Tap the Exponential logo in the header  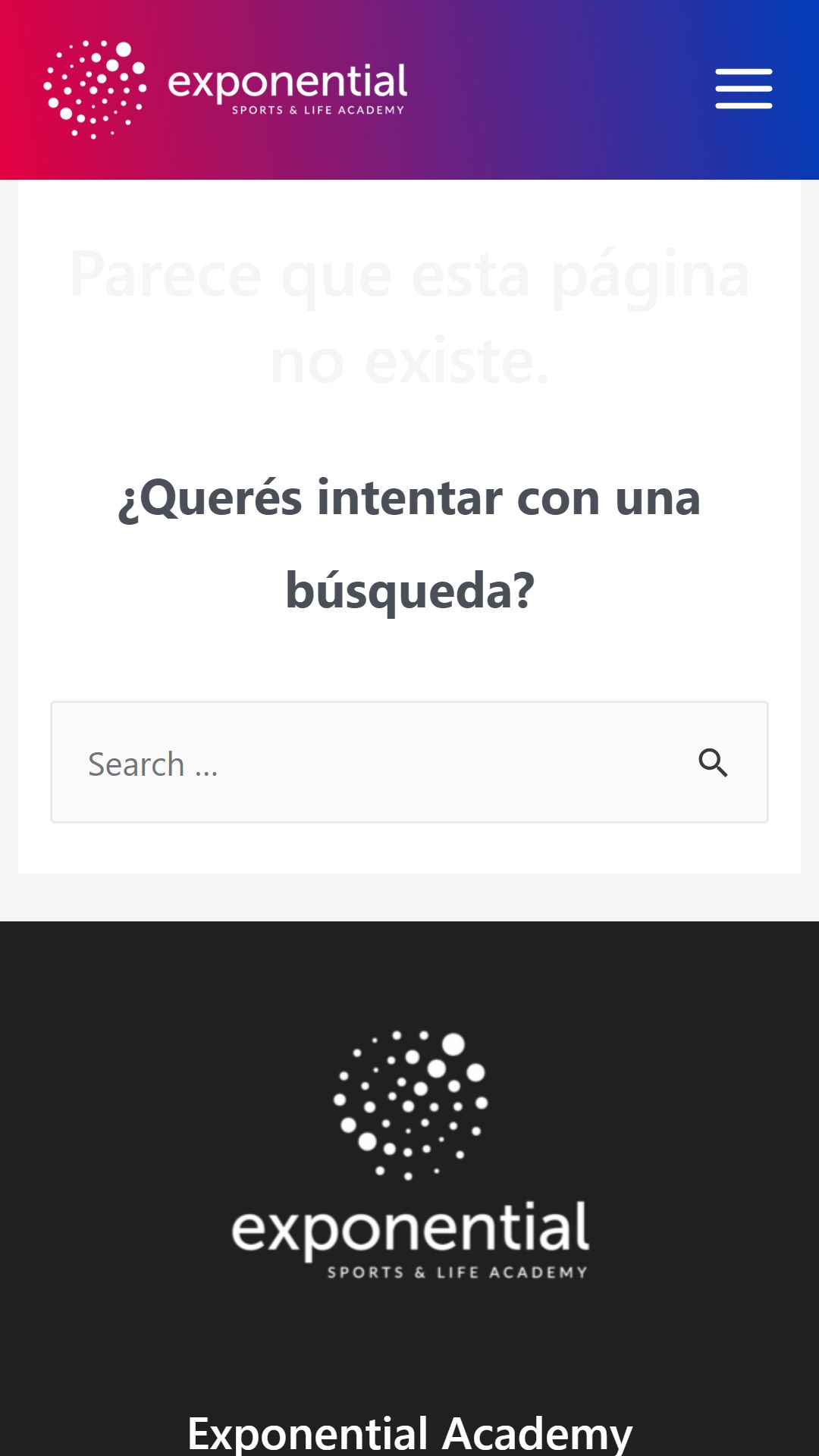[225, 89]
